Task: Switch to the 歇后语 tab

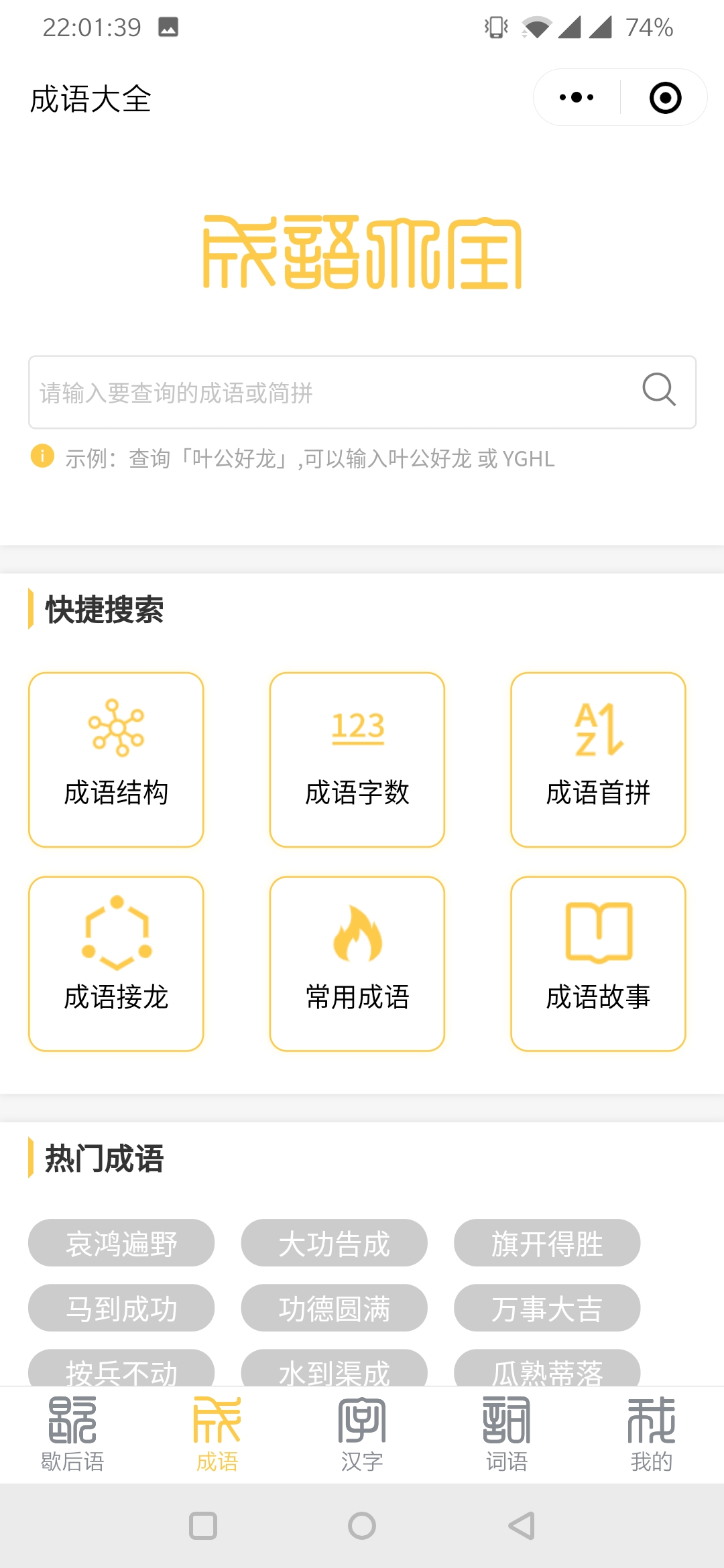Action: pyautogui.click(x=72, y=1434)
